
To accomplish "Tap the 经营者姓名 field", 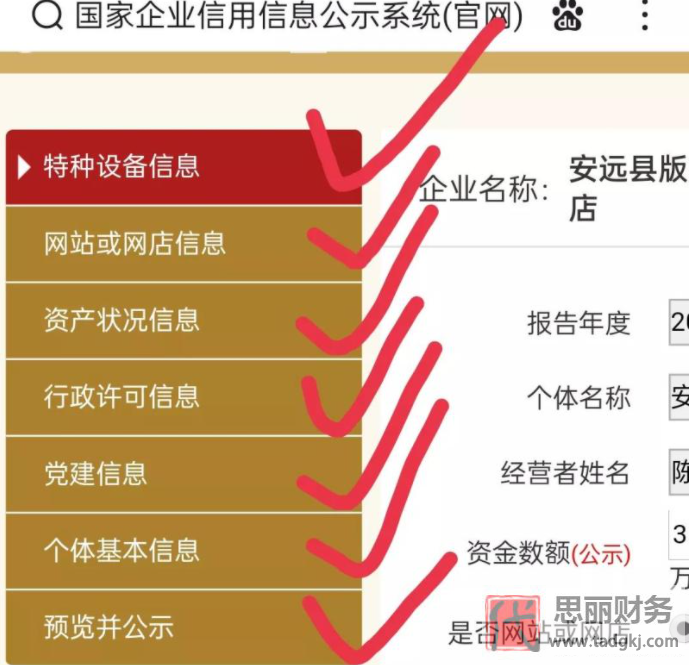I will click(x=679, y=472).
